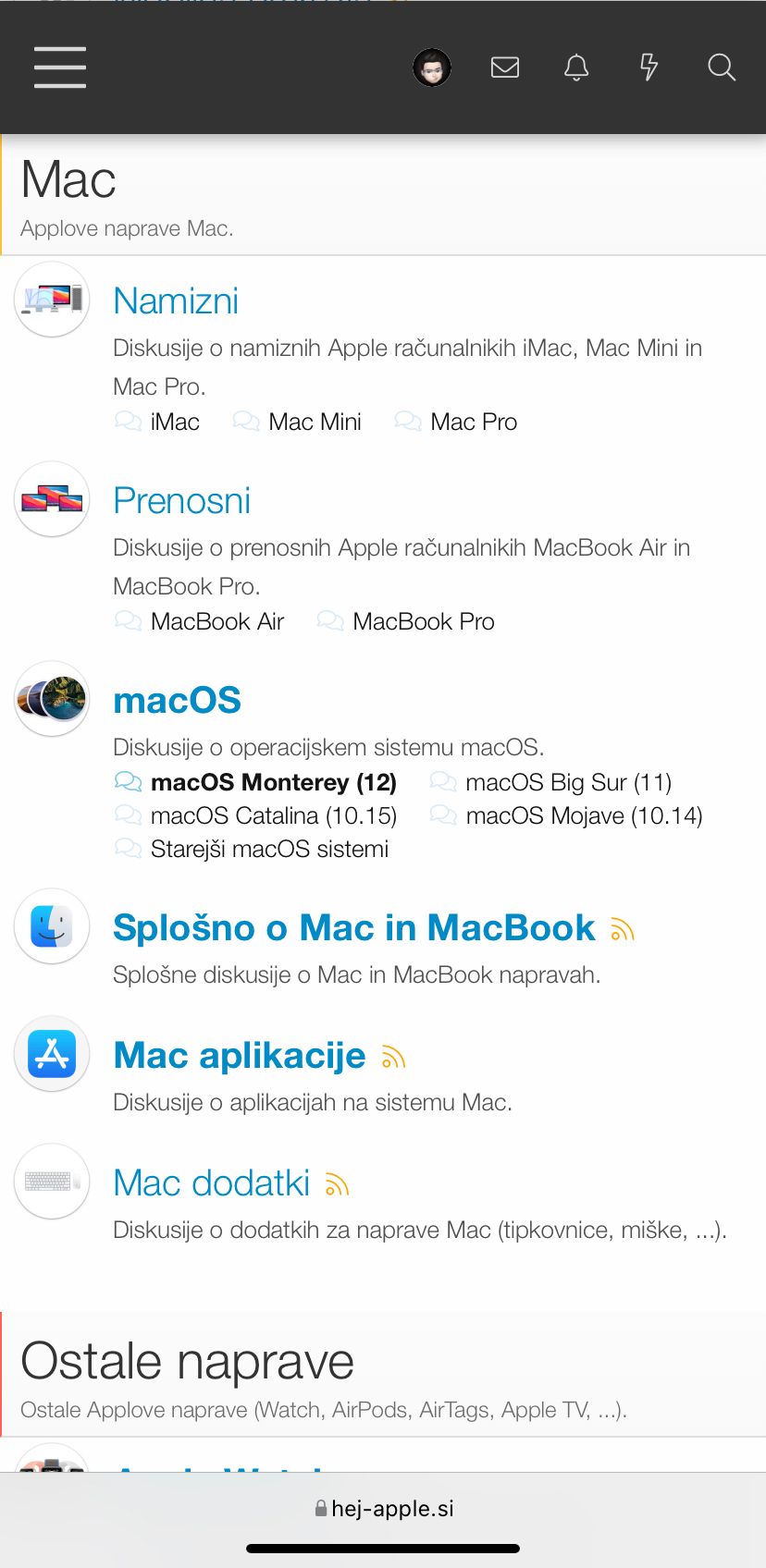Open the messages envelope icon
The height and width of the screenshot is (1568, 766).
click(505, 67)
